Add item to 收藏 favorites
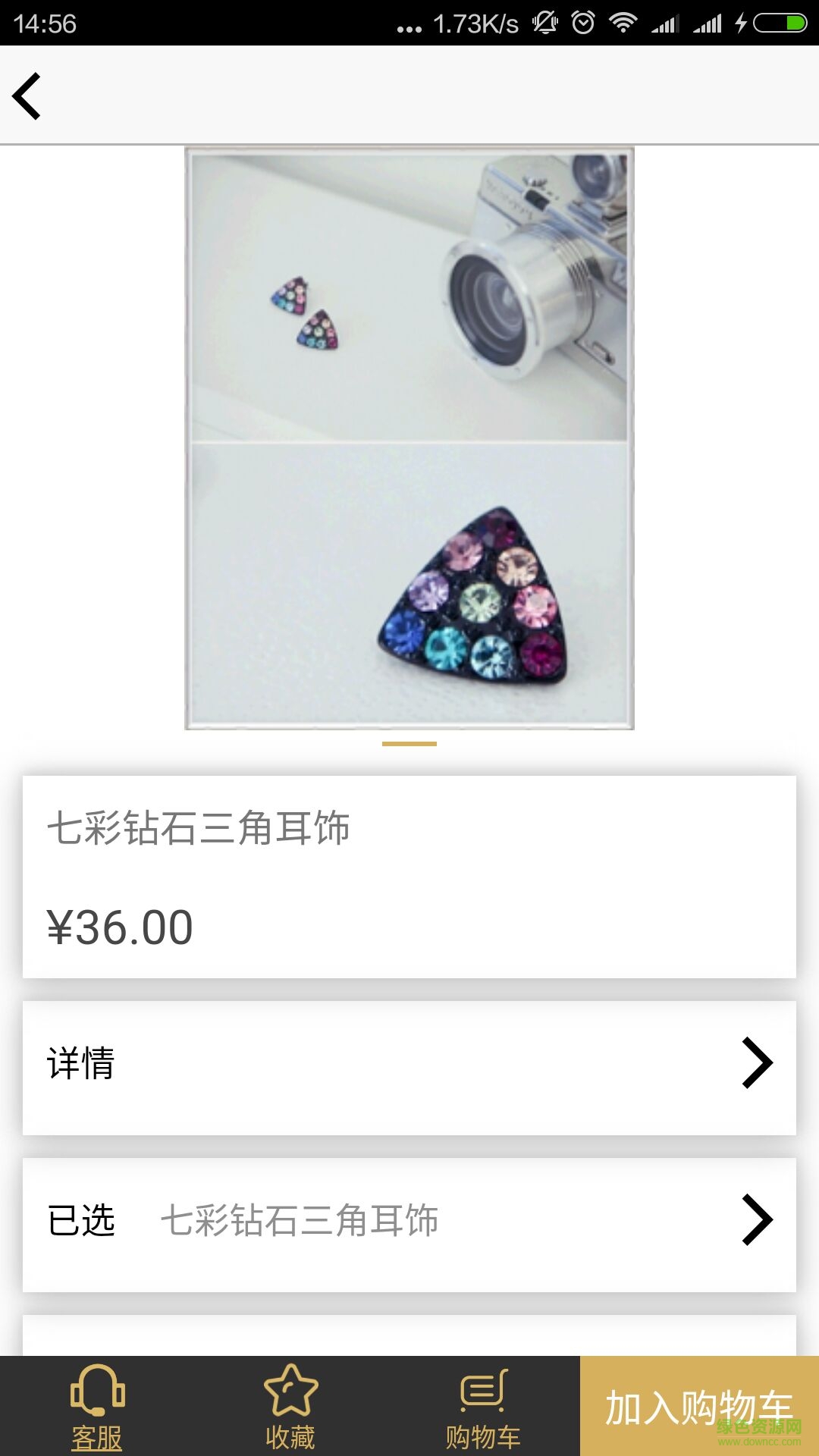The width and height of the screenshot is (819, 1456). (290, 1406)
